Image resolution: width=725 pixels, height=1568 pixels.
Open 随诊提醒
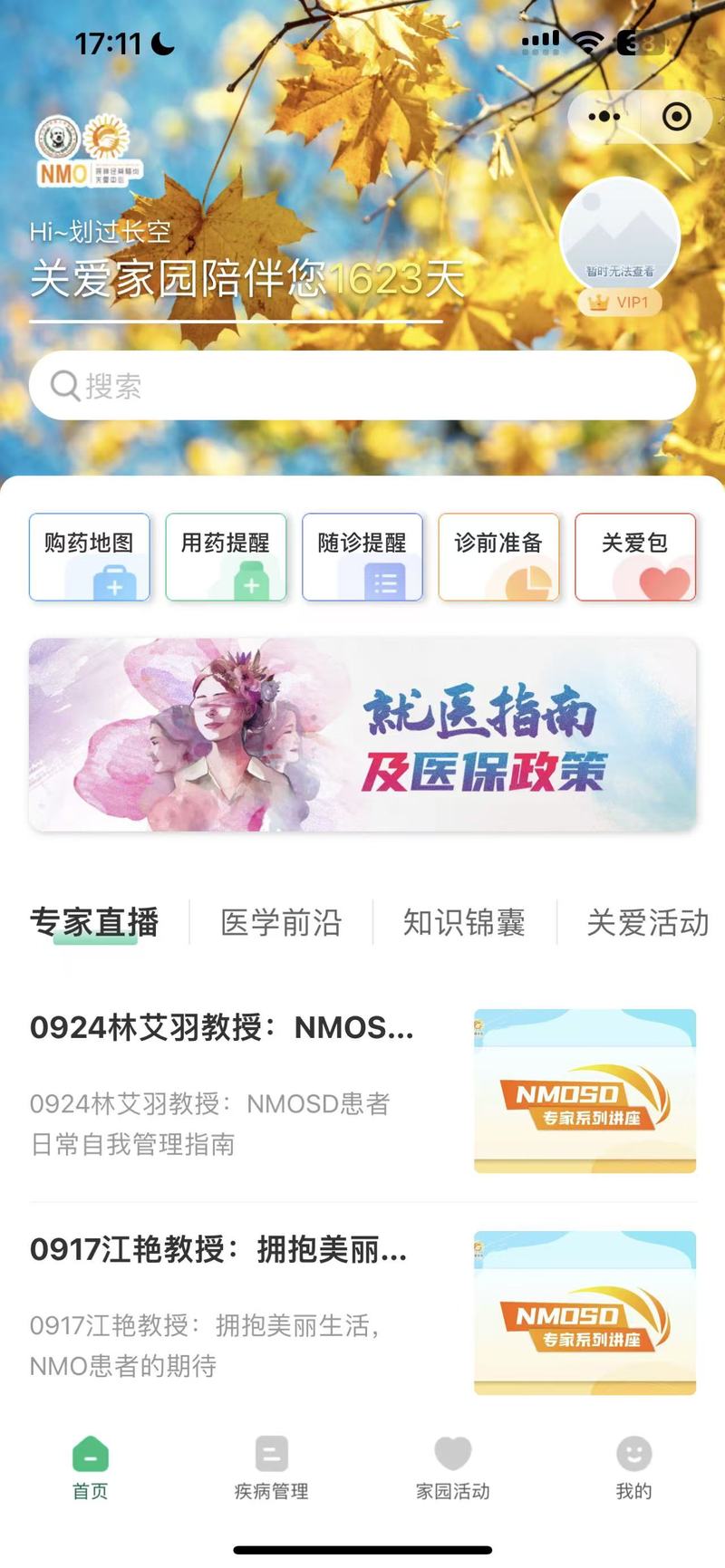[362, 557]
